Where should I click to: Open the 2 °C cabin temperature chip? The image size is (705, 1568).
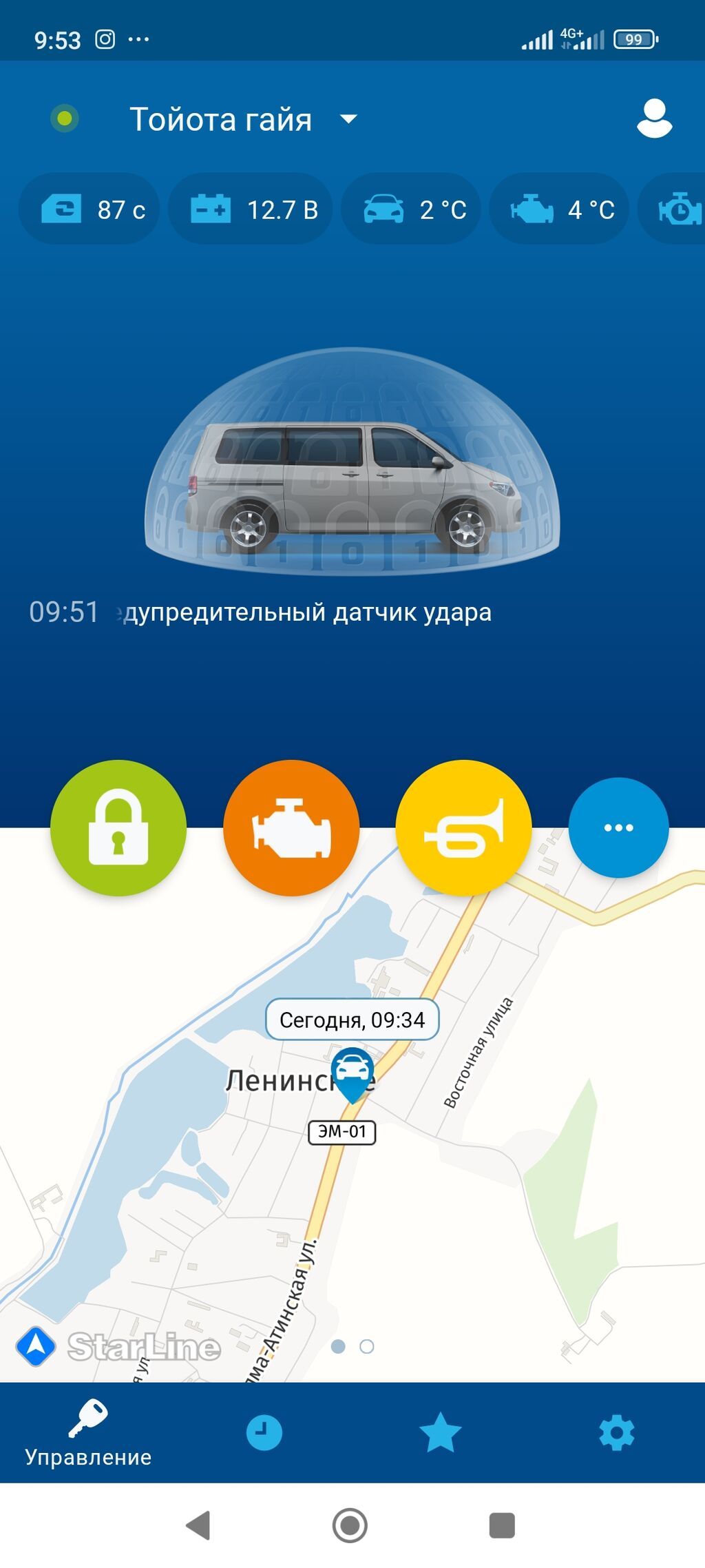point(412,209)
